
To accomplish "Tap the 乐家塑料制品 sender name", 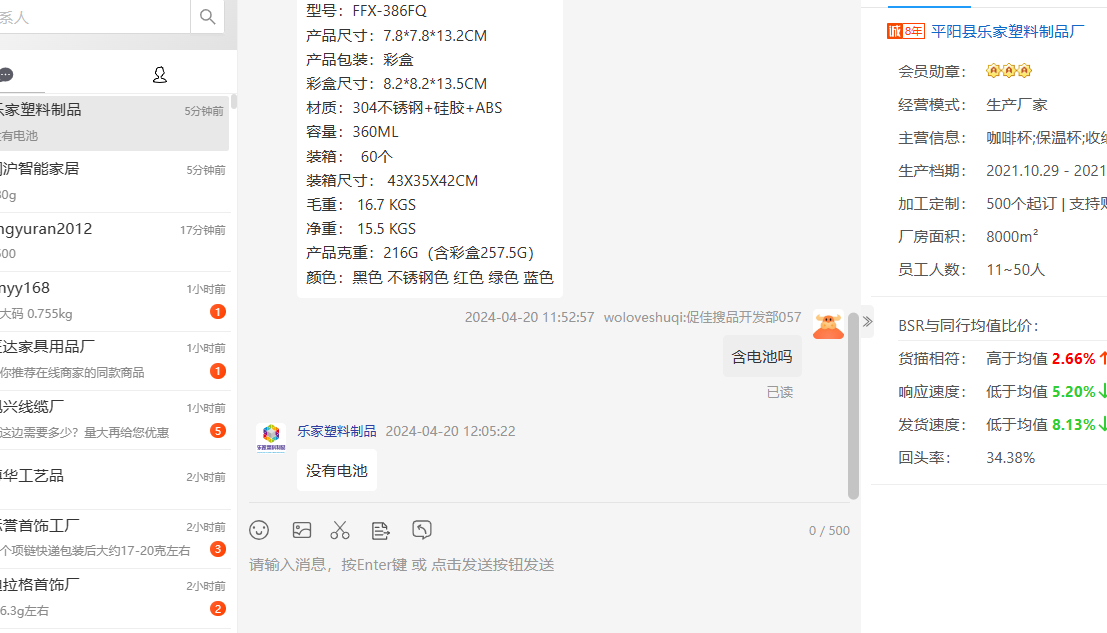I will tap(337, 431).
